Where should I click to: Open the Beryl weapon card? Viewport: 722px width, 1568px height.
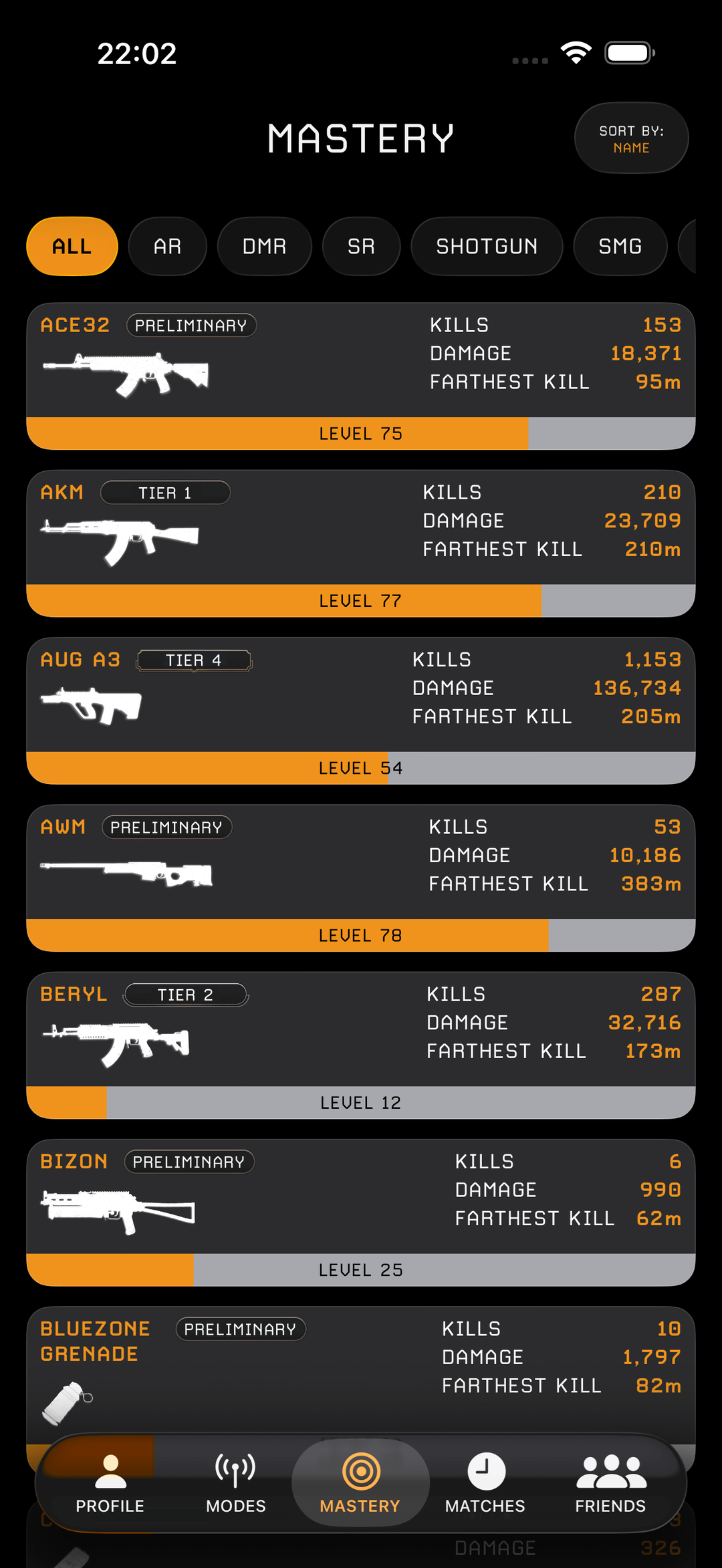pos(361,1045)
